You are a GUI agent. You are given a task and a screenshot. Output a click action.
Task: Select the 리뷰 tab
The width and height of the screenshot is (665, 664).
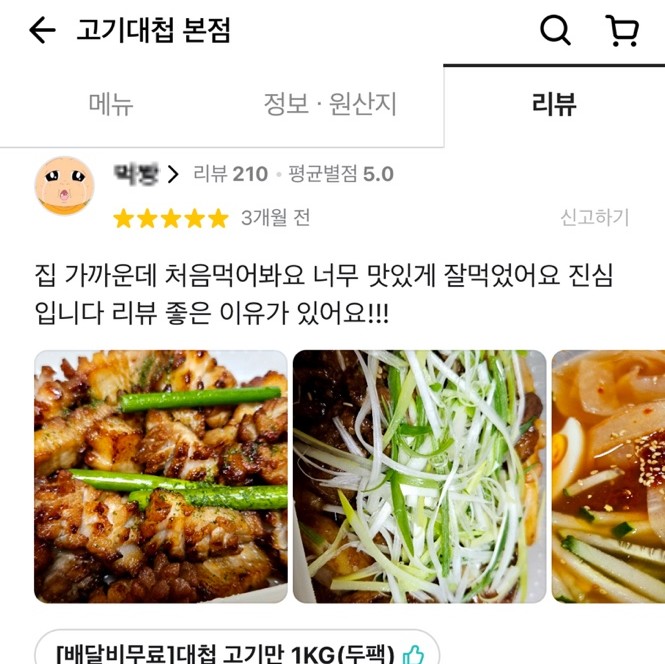553,104
